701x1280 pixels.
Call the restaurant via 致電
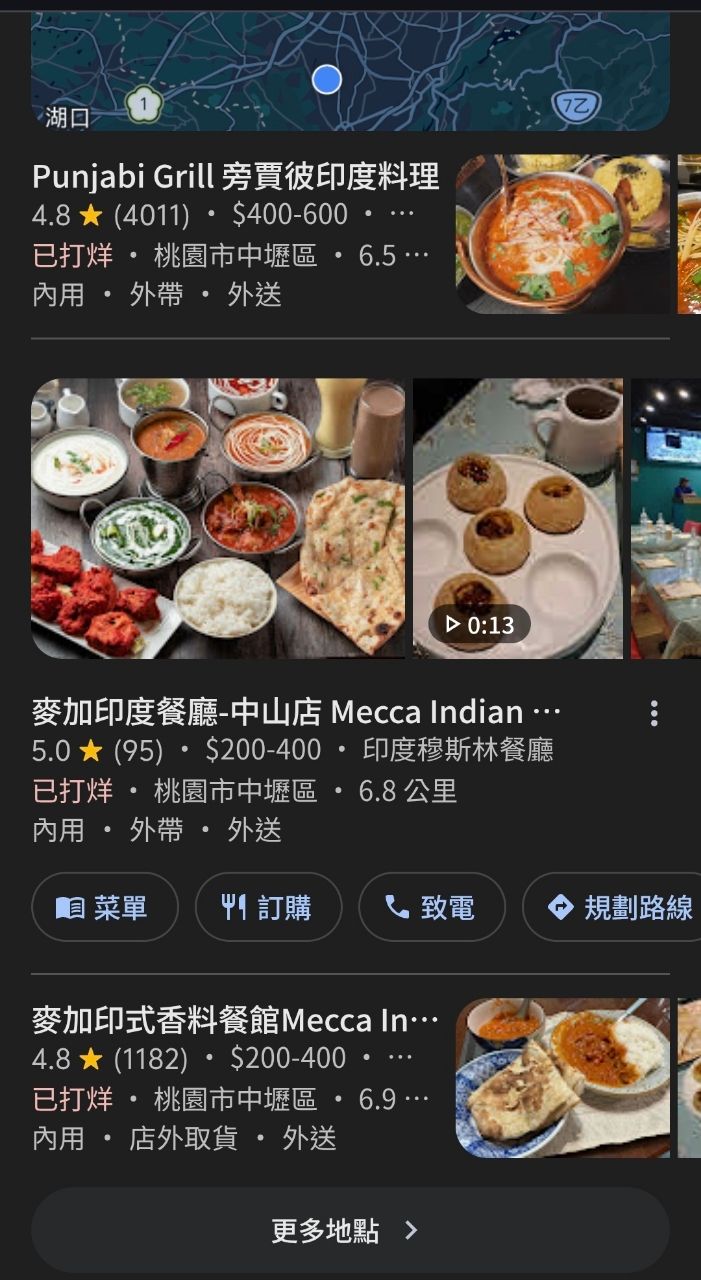point(432,907)
